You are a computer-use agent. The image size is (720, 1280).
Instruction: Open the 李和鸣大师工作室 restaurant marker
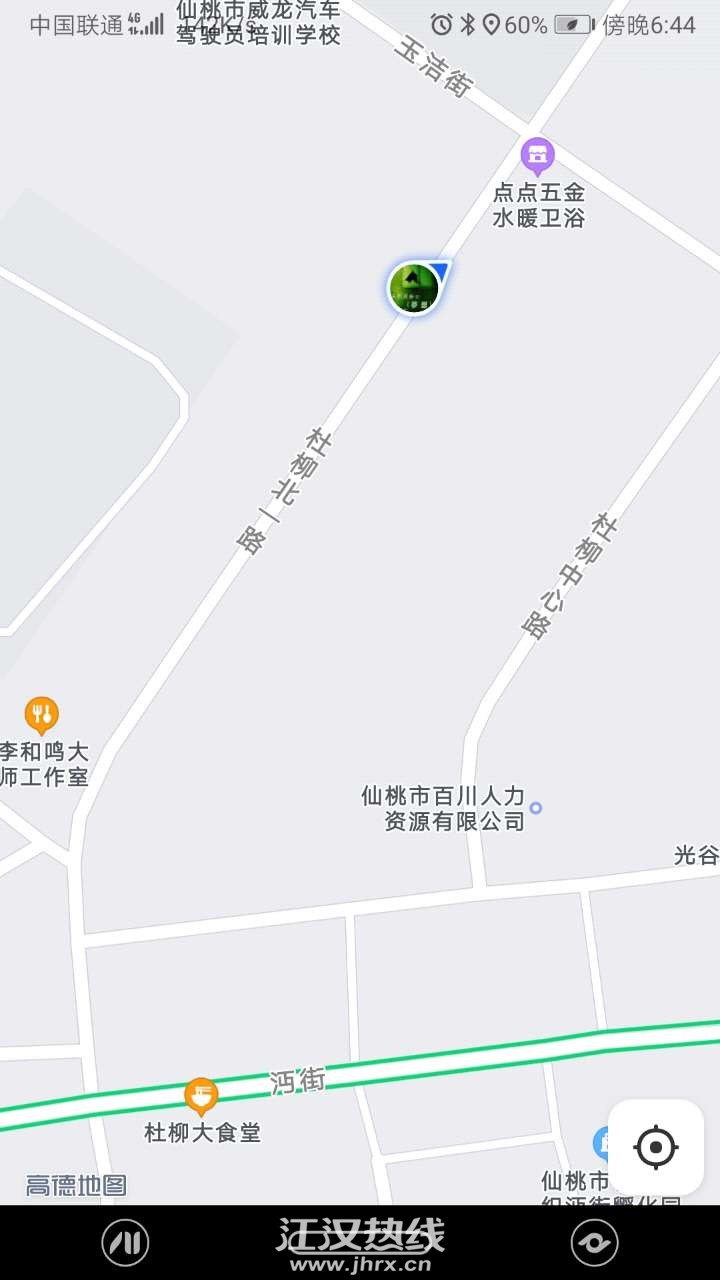pos(41,714)
